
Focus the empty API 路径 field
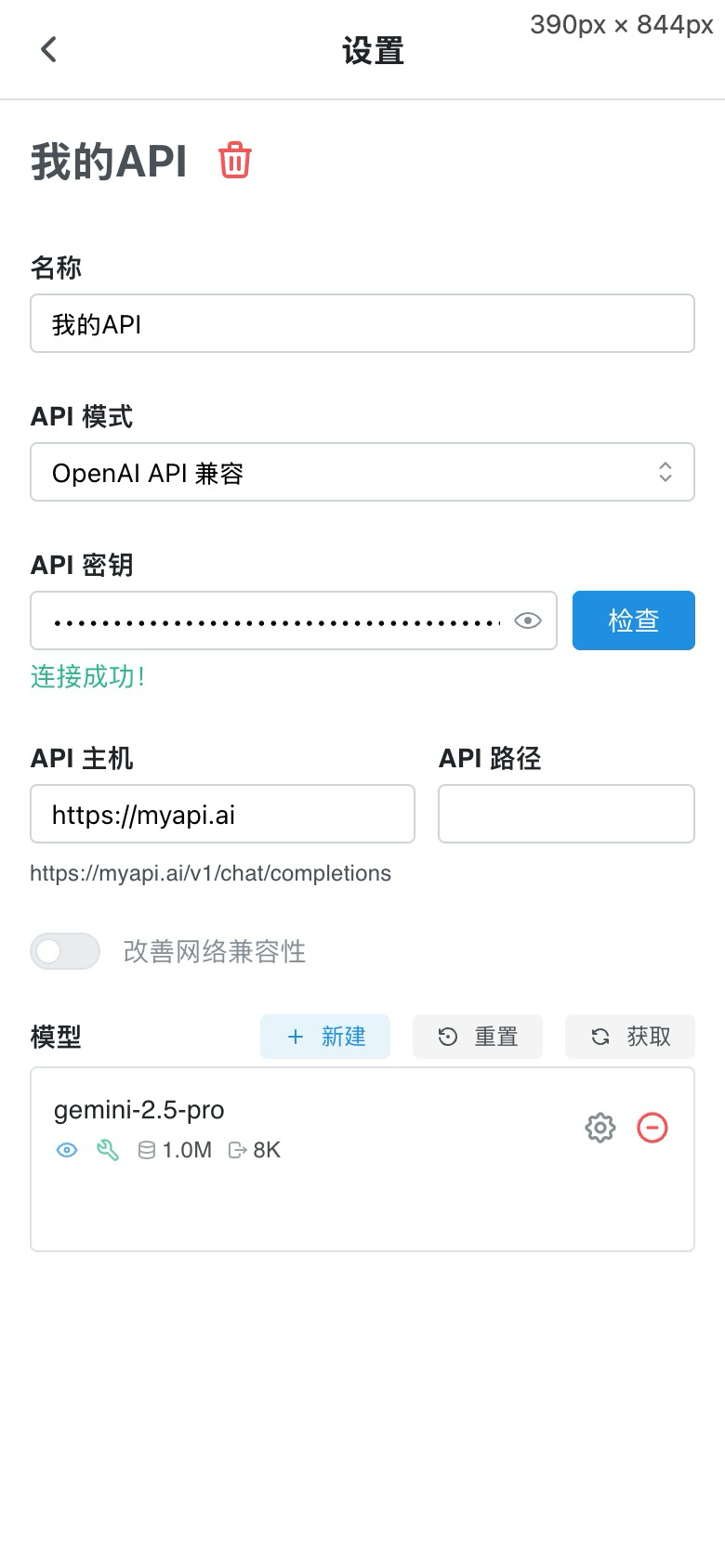pyautogui.click(x=566, y=815)
